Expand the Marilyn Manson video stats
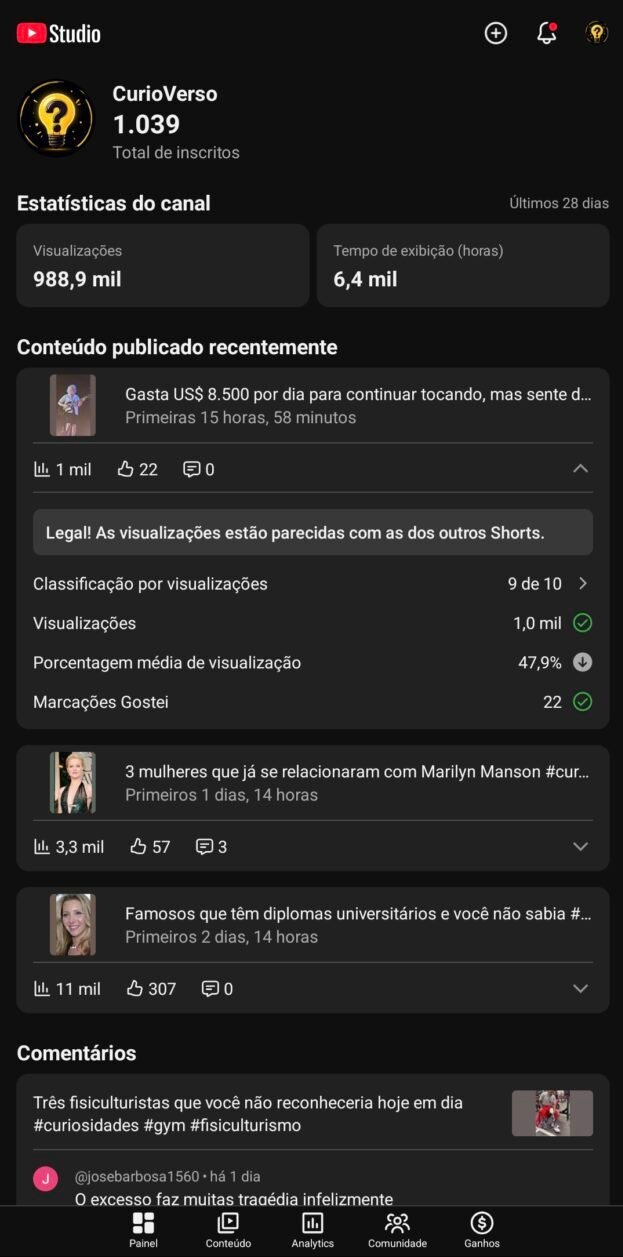The image size is (623, 1257). coord(580,846)
